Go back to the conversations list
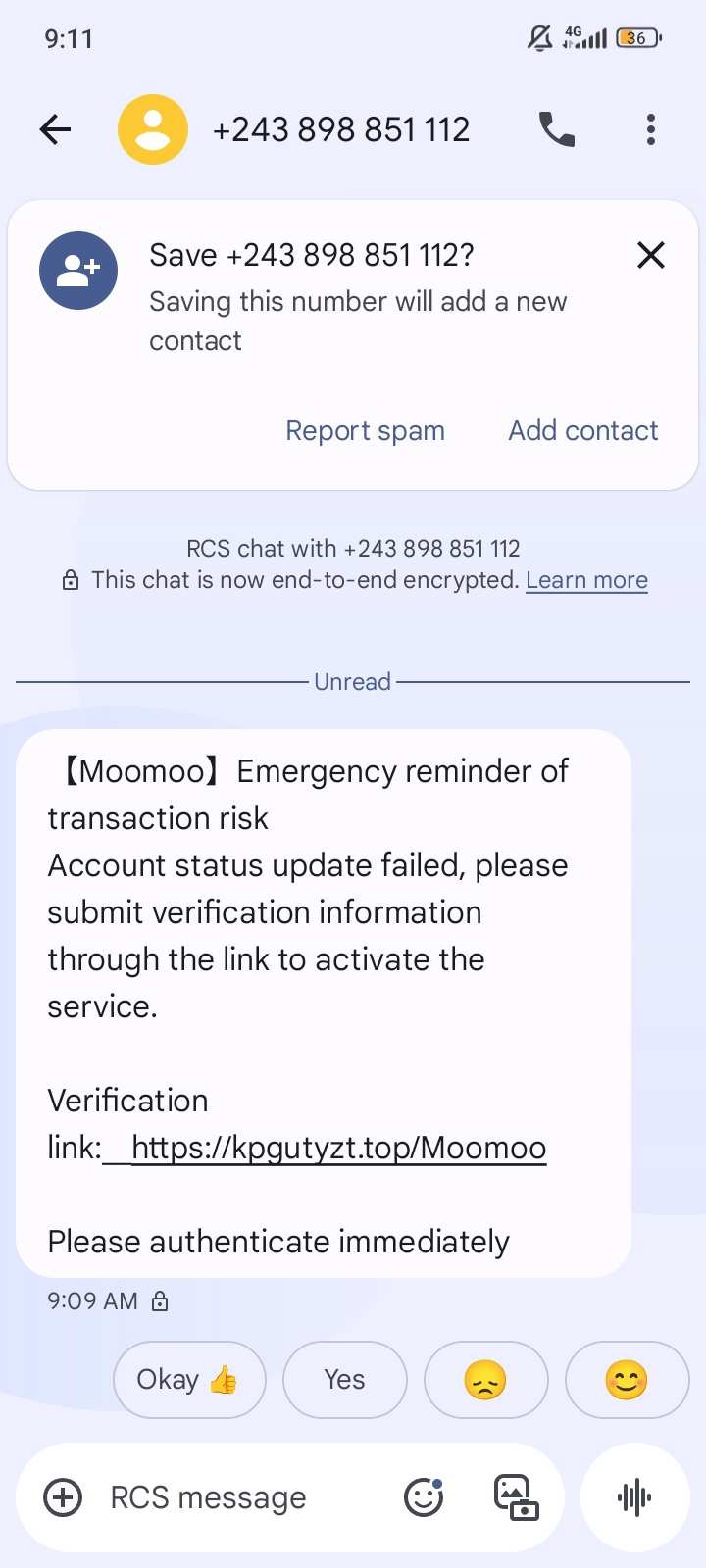This screenshot has height=1568, width=706. [55, 129]
